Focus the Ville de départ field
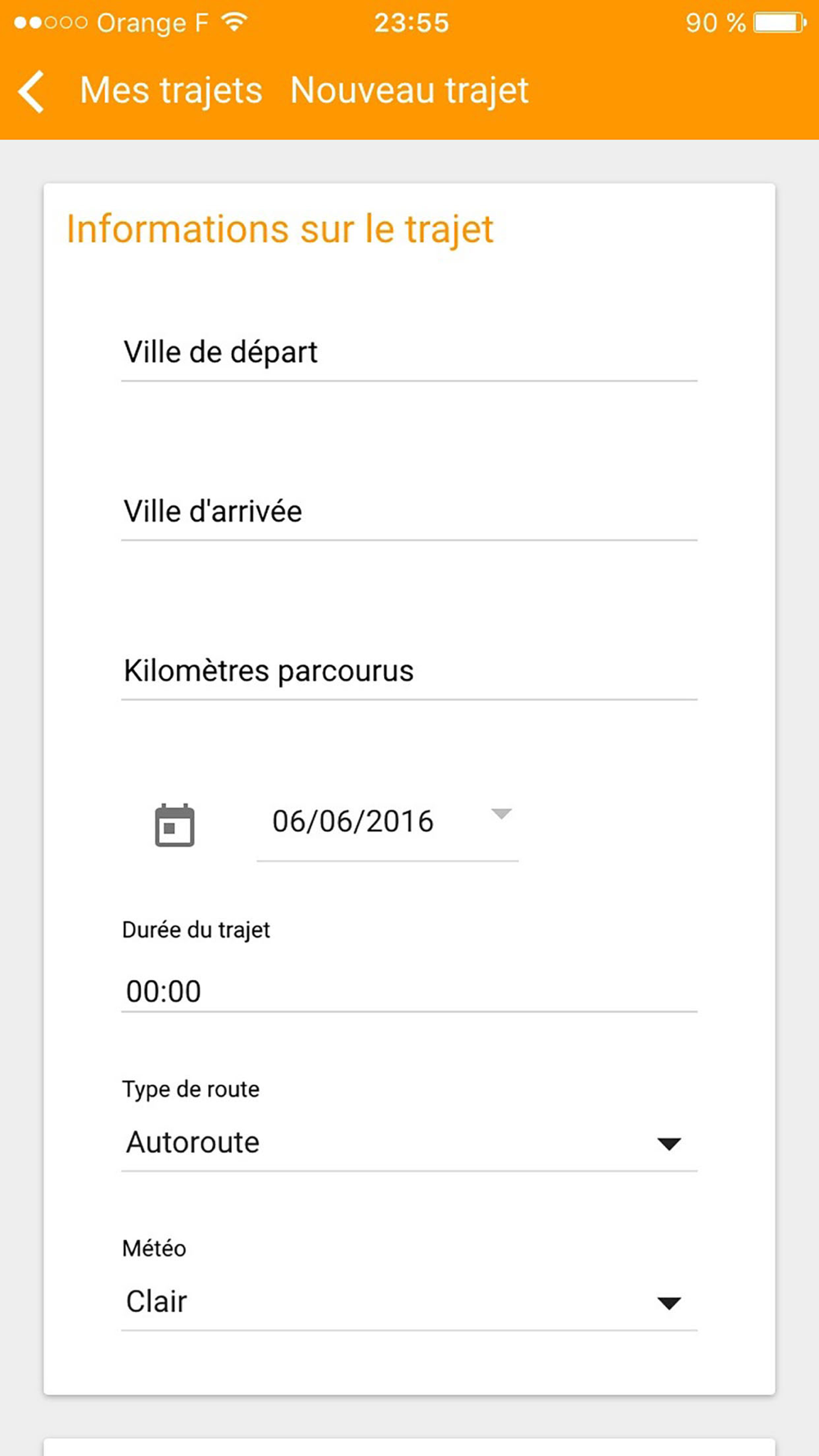This screenshot has height=1456, width=819. pyautogui.click(x=408, y=353)
